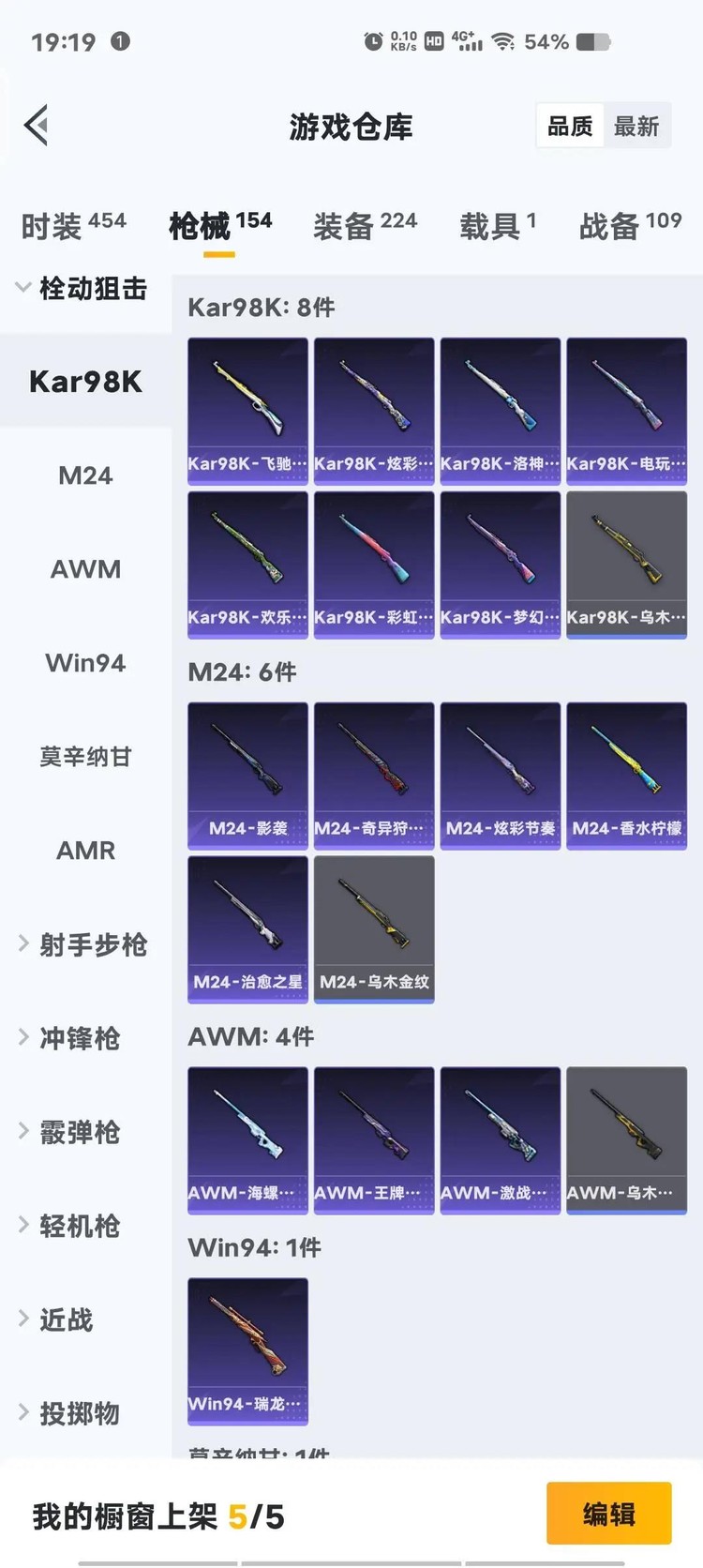Switch to the 载具 tab

tap(498, 225)
